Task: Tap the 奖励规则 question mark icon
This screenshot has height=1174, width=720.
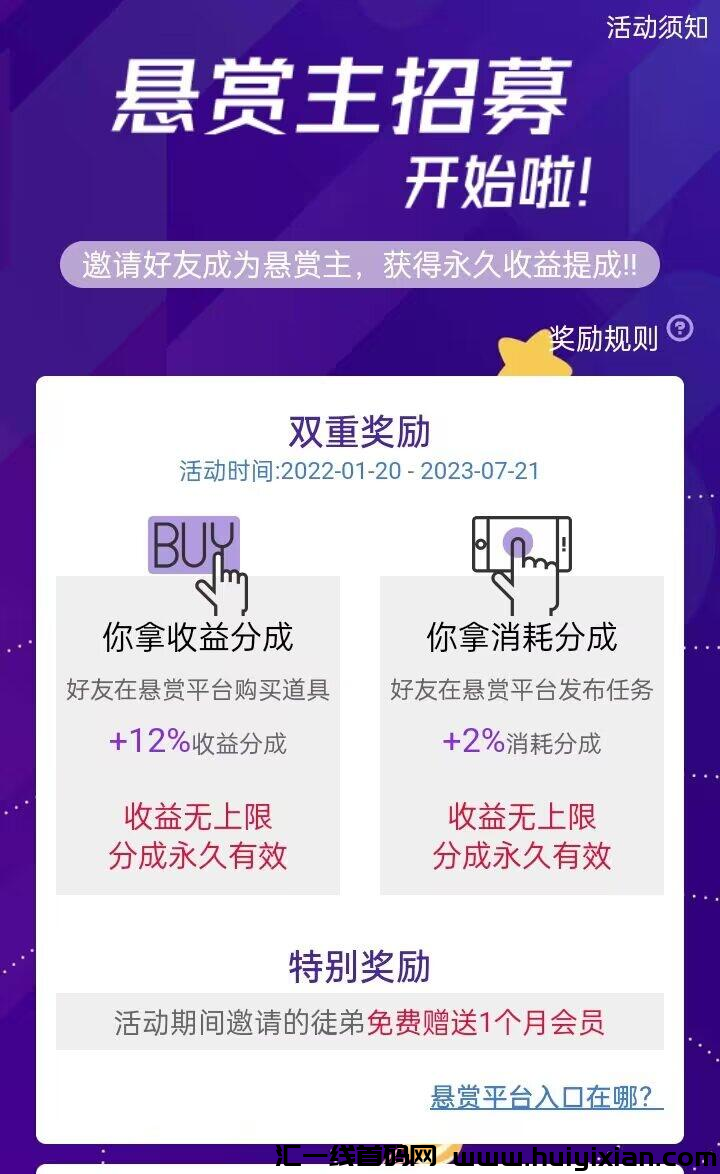Action: coord(680,328)
